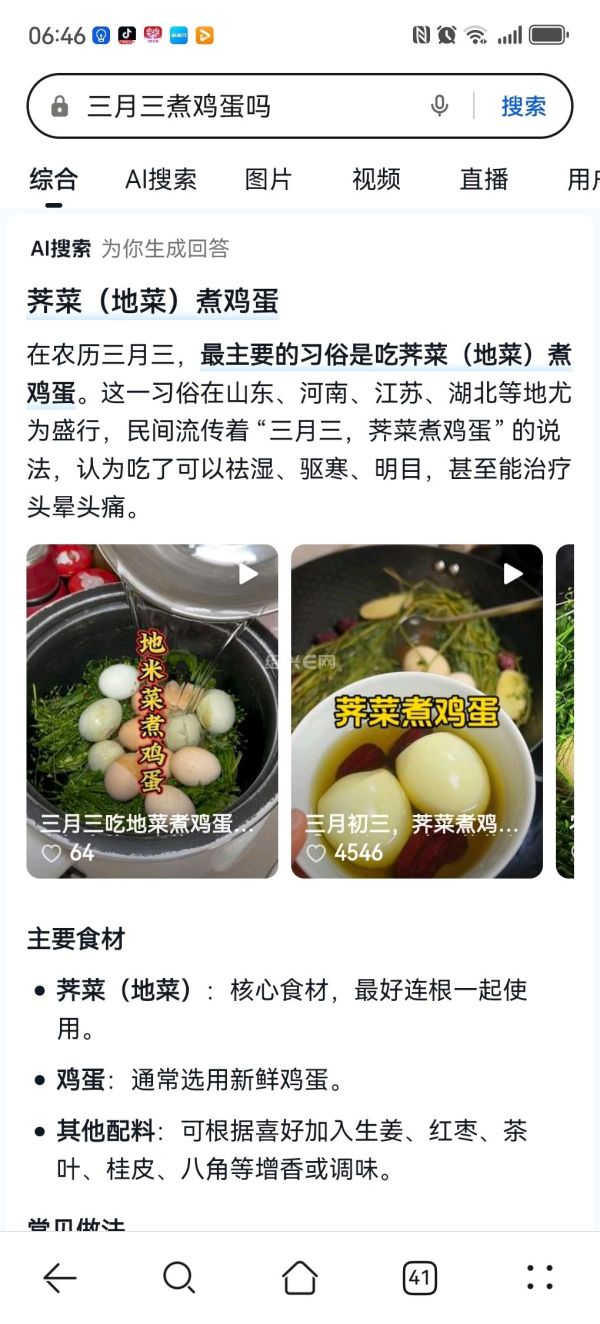The image size is (600, 1324).
Task: Play the 三月初三，荠菜煮鸡 video with 4546 likes
Action: pyautogui.click(x=417, y=711)
